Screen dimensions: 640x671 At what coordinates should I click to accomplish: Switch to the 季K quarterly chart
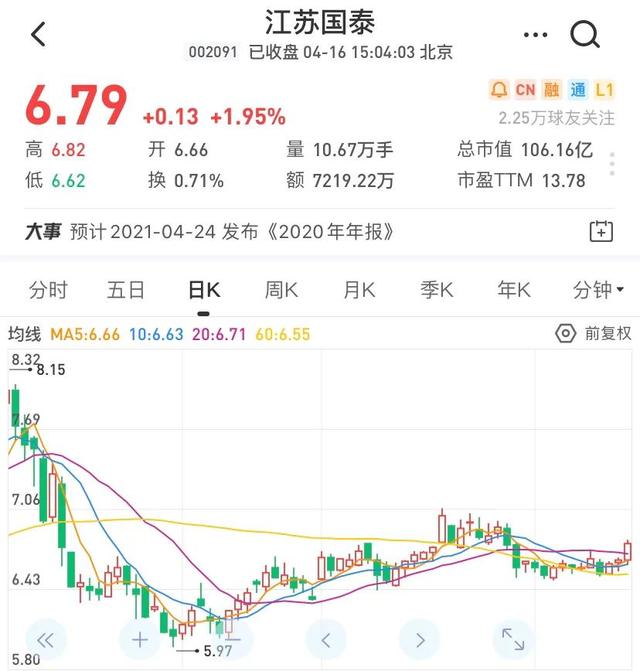436,290
